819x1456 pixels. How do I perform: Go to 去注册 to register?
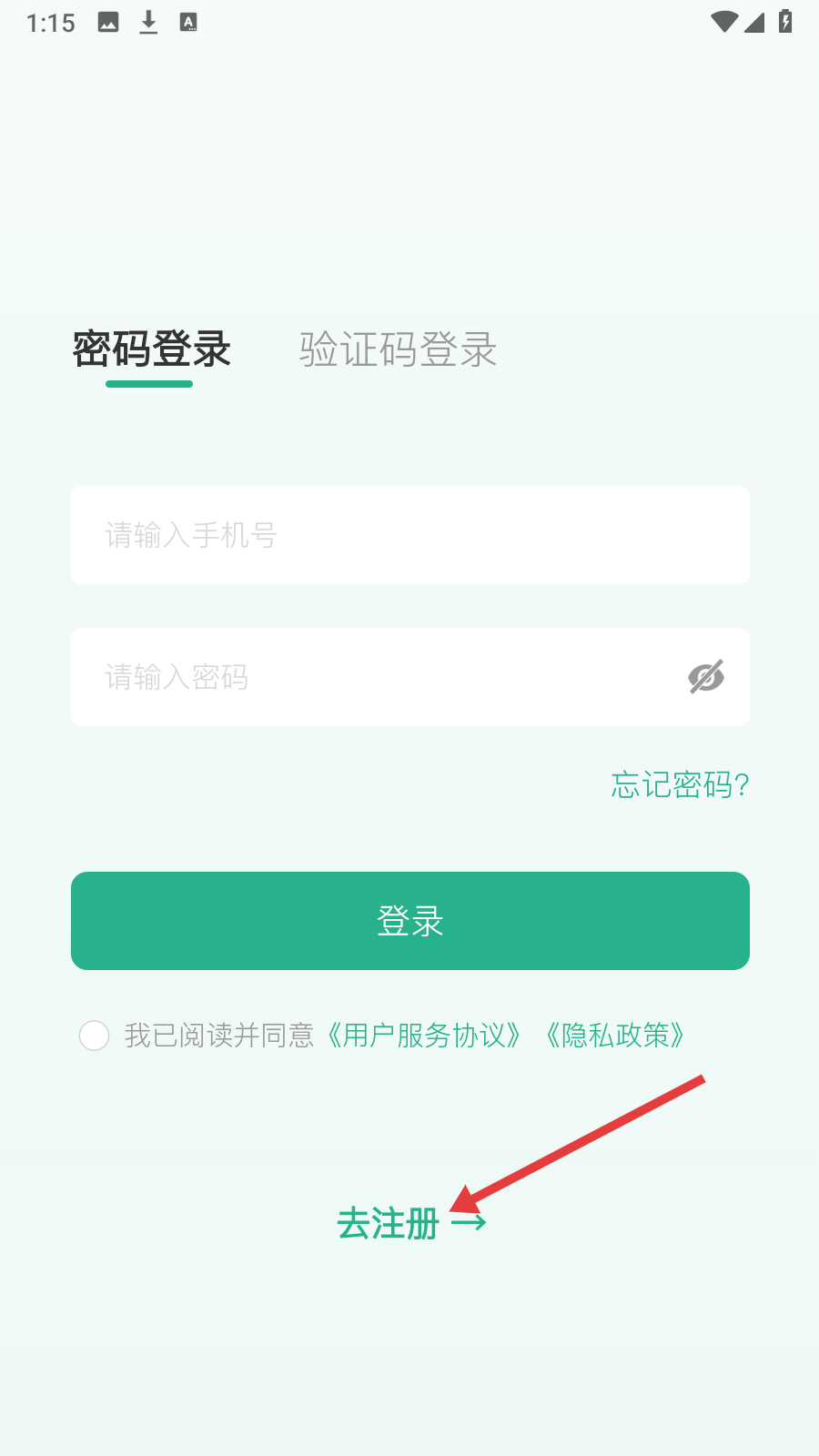410,1224
